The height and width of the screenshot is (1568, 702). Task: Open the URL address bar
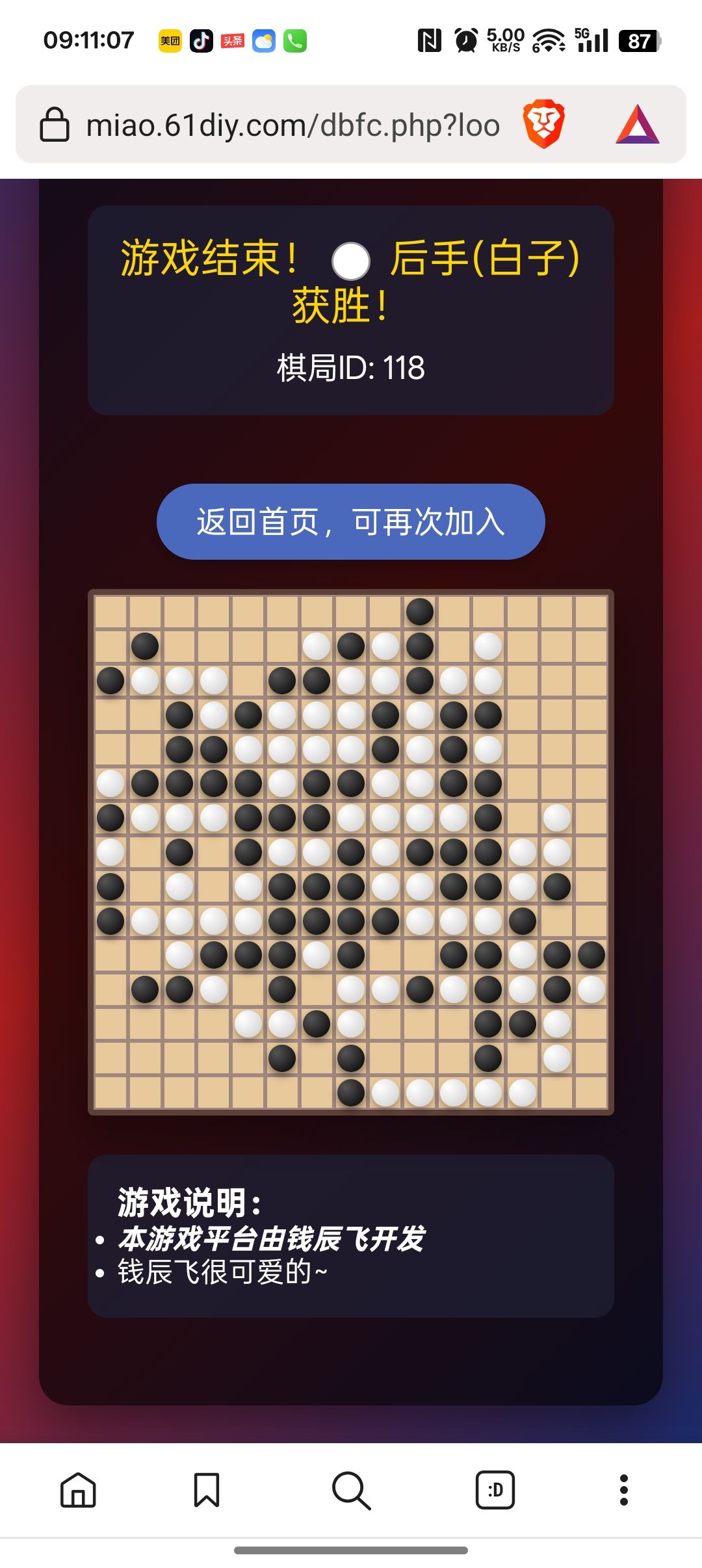[292, 125]
